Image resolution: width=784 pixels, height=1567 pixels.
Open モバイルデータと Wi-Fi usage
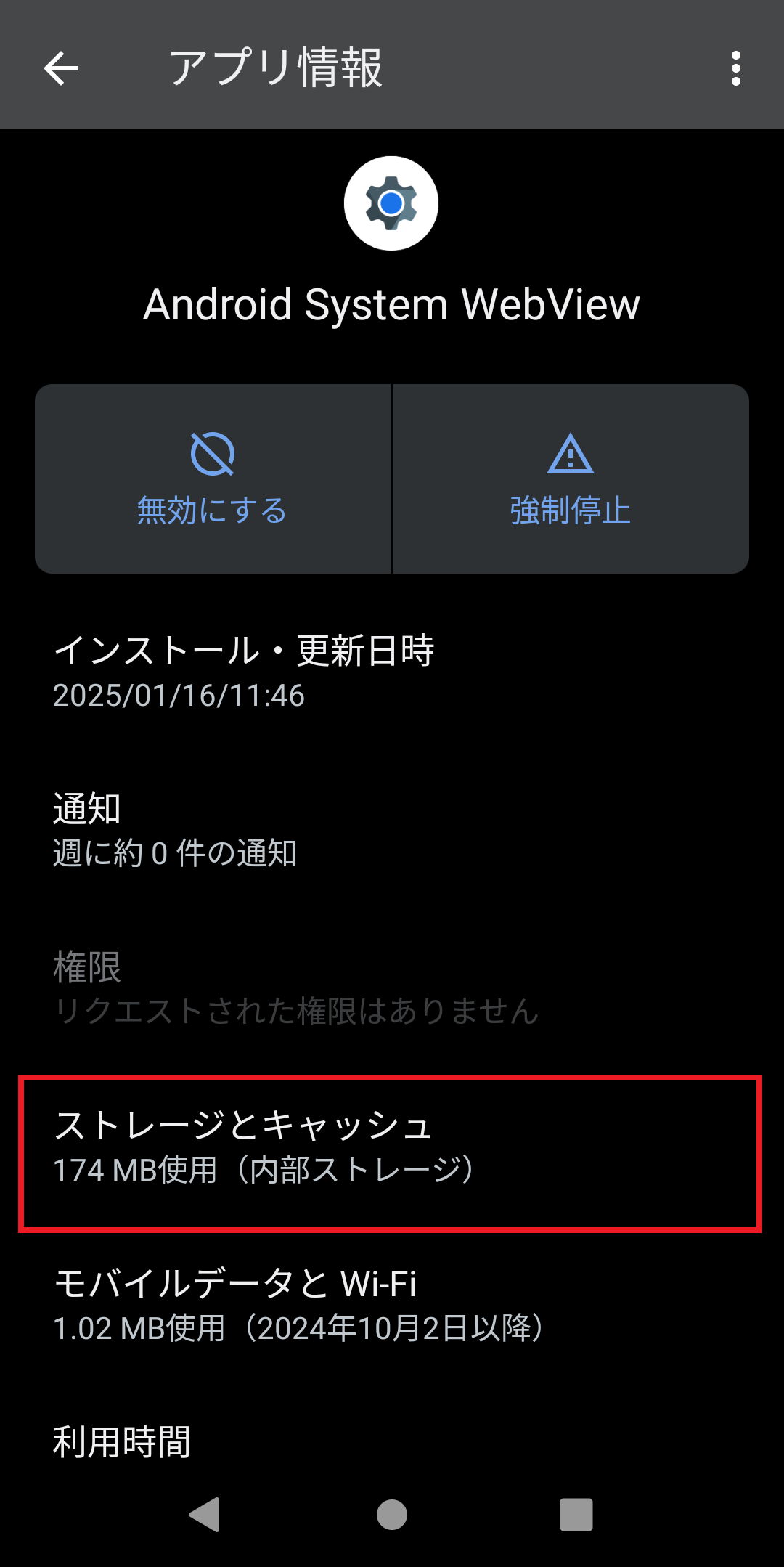pyautogui.click(x=392, y=1305)
